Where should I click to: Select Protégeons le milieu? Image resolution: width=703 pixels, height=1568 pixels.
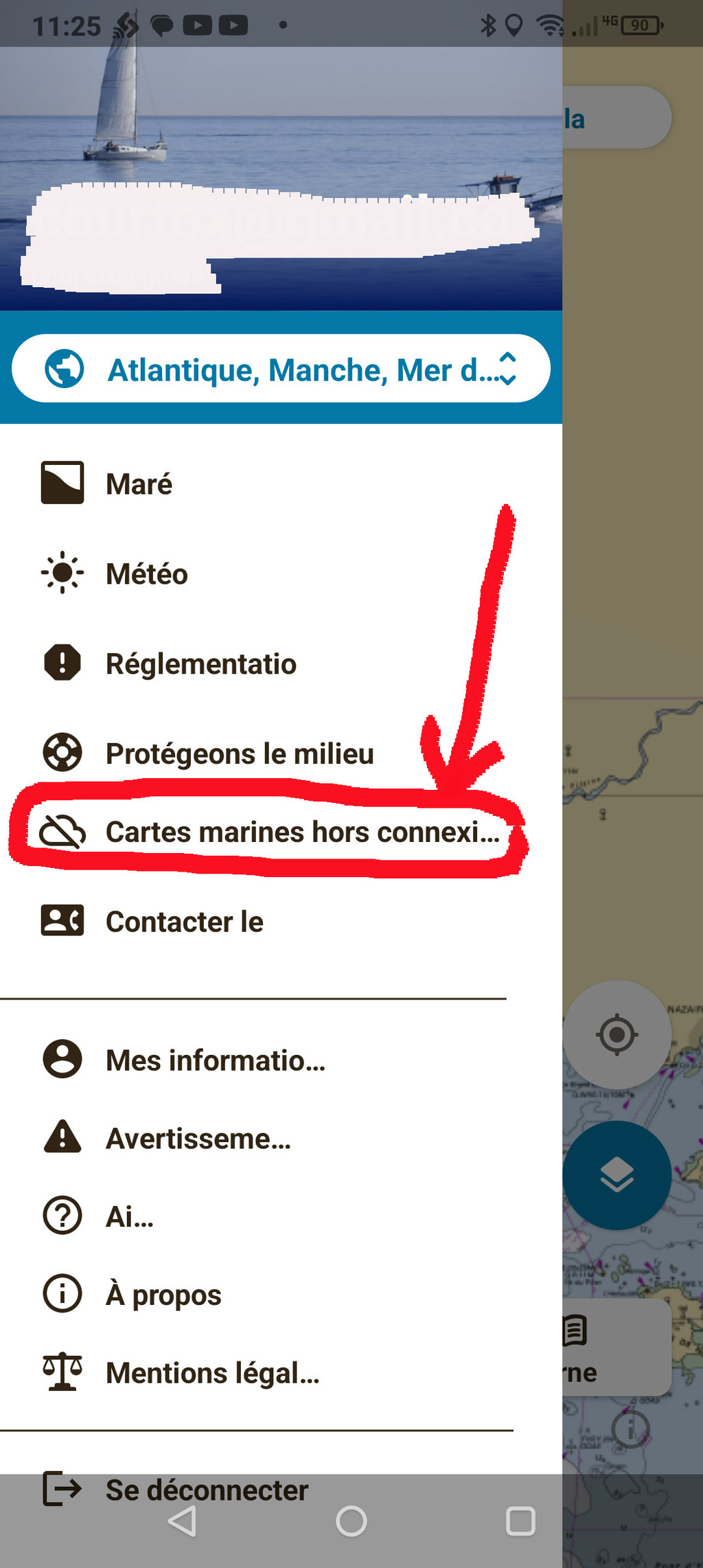pyautogui.click(x=281, y=753)
